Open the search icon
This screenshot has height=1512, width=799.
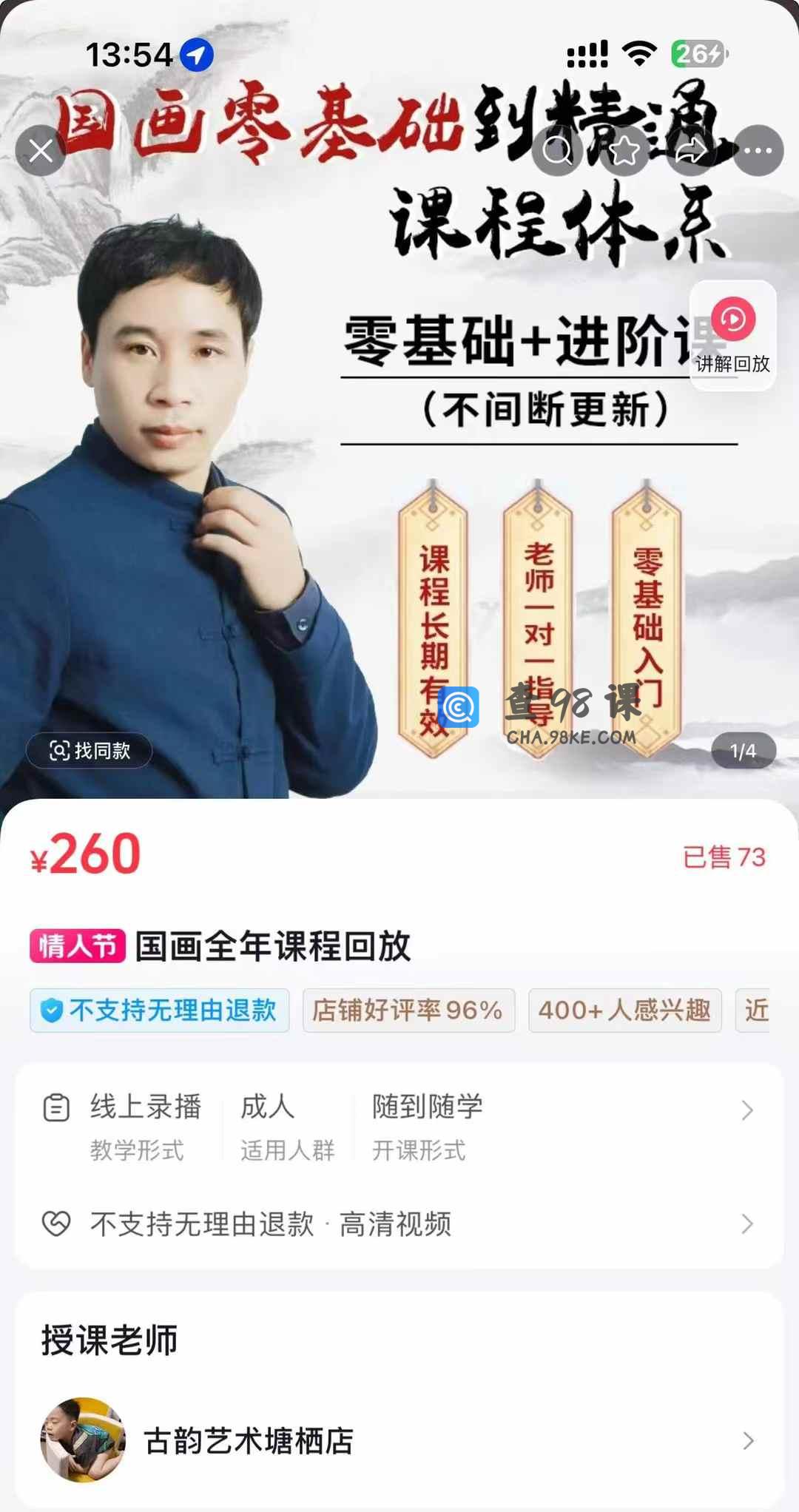556,151
